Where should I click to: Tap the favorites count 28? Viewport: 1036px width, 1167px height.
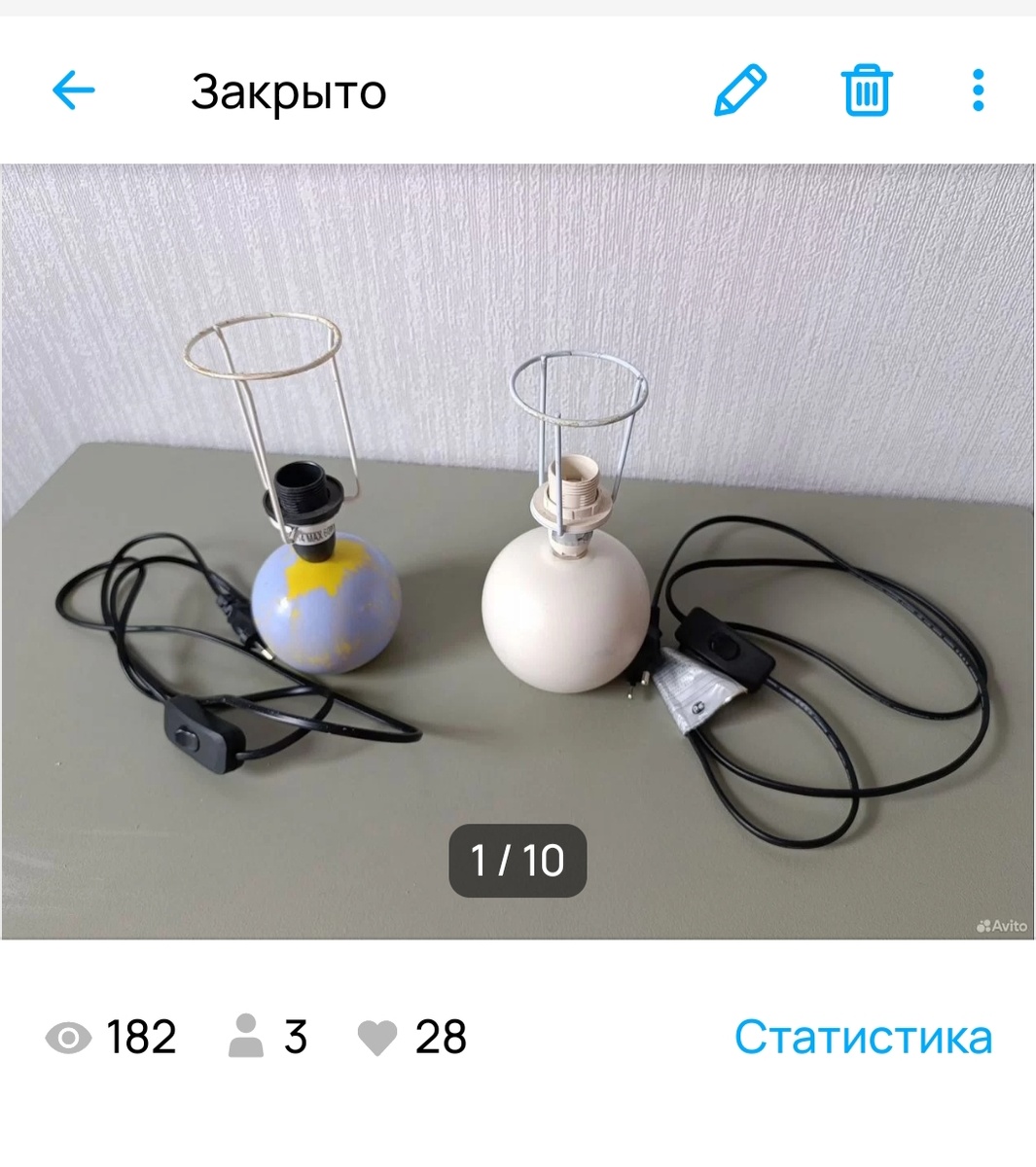[443, 1039]
